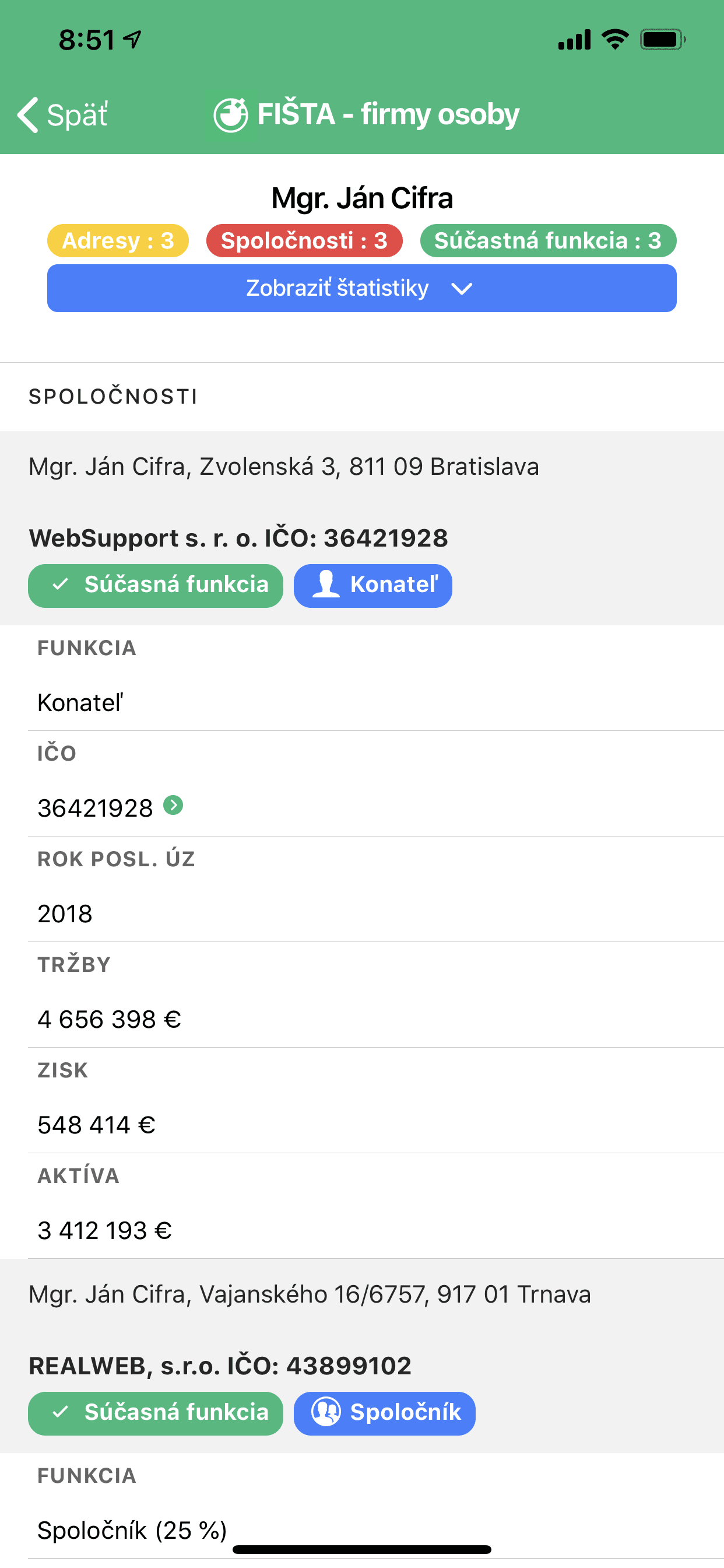
Task: Tap the yellow Adresy : 3 chip
Action: pyautogui.click(x=118, y=240)
